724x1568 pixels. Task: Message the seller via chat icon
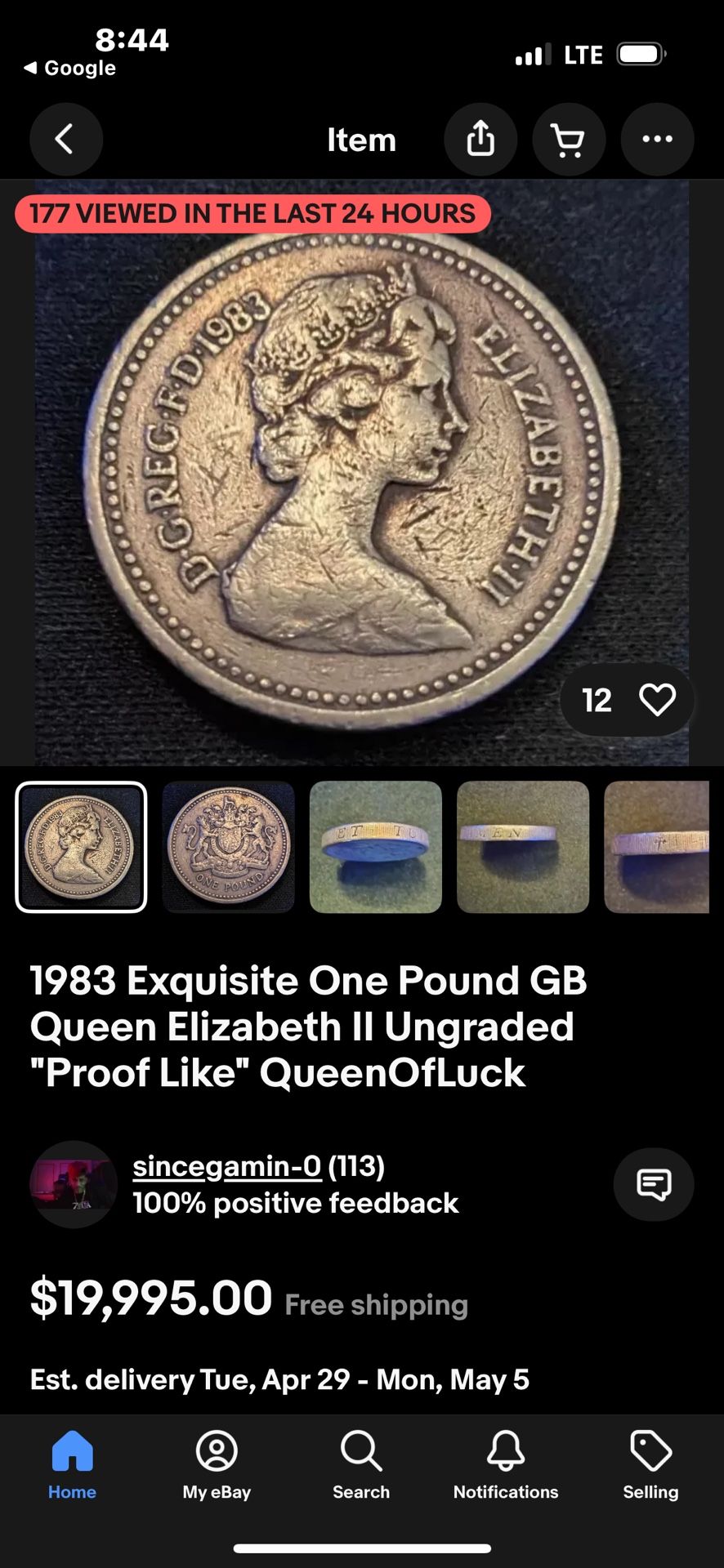pyautogui.click(x=654, y=1184)
